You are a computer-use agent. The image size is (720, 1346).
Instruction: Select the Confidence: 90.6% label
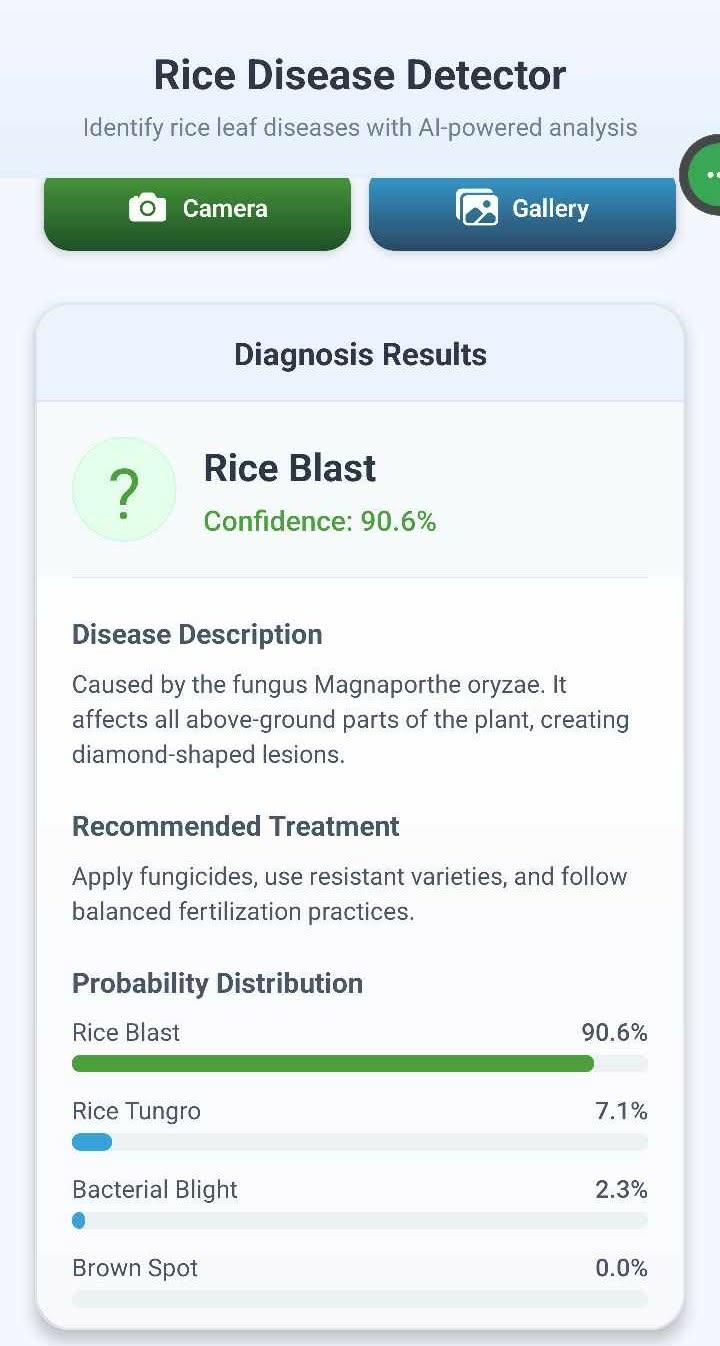point(320,521)
